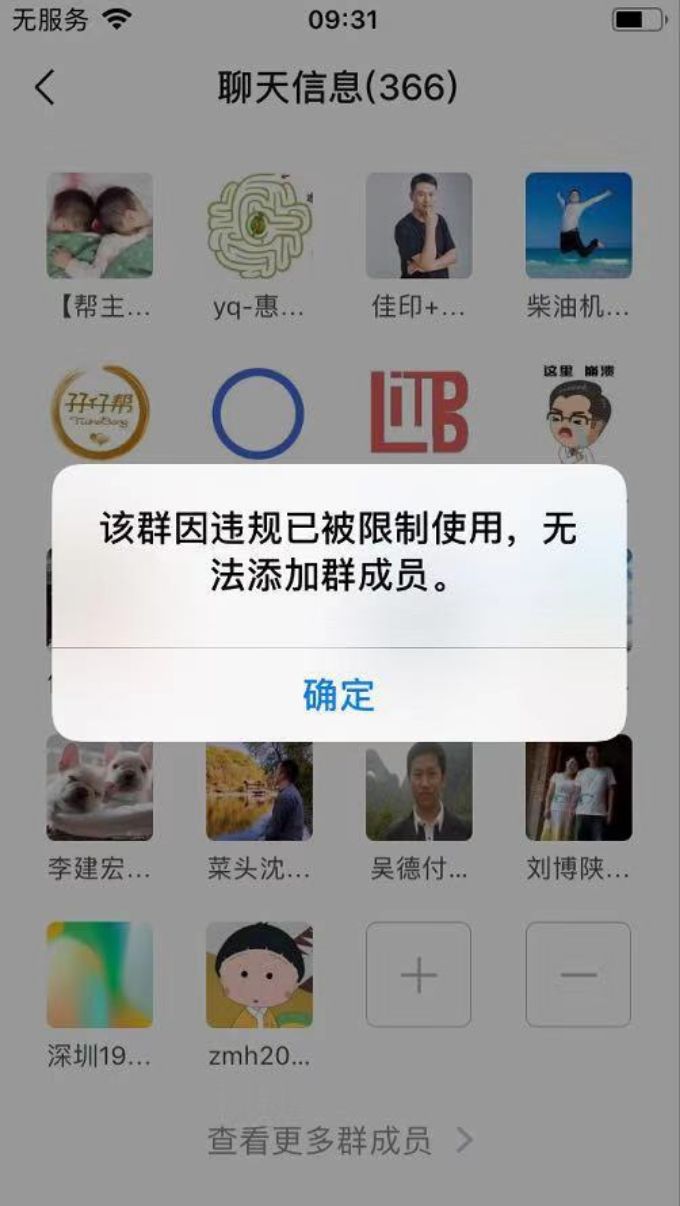
Task: Open member yq-惠… avatar
Action: click(259, 226)
